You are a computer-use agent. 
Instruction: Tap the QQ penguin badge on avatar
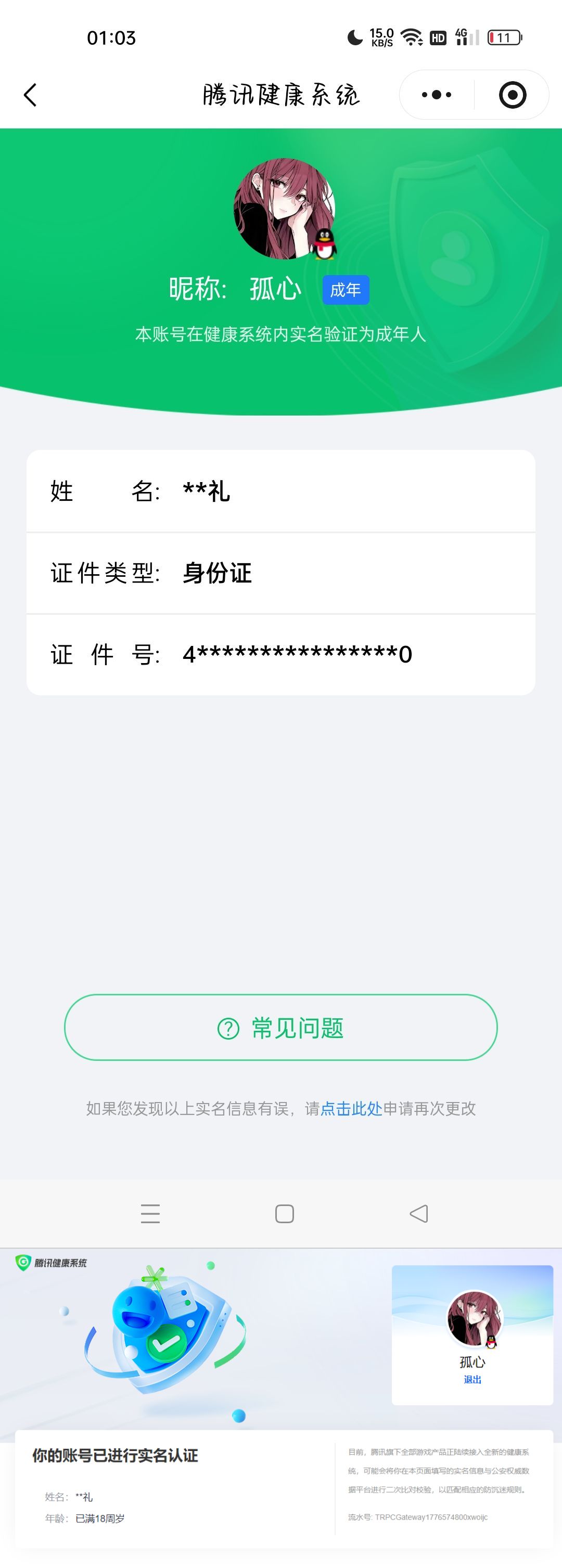325,243
